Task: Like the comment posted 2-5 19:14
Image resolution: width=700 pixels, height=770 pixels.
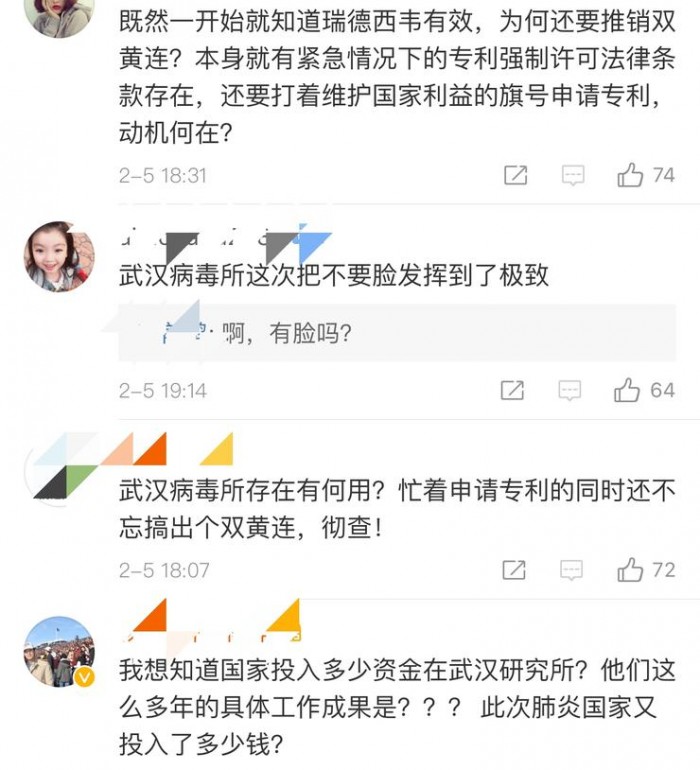Action: pos(628,390)
